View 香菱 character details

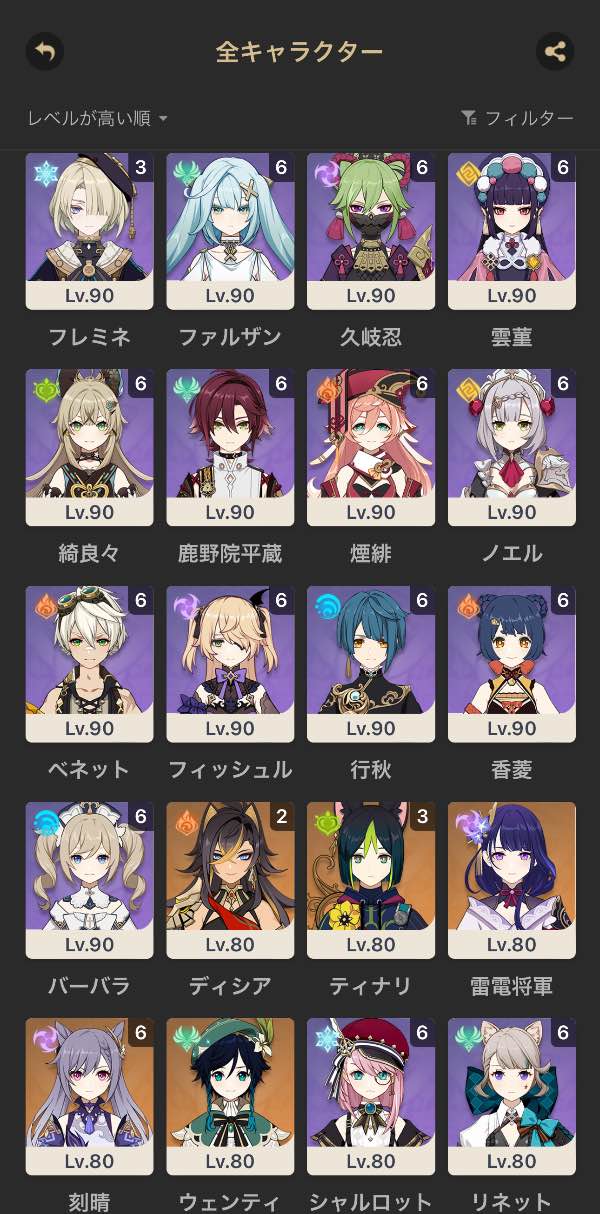coord(512,664)
